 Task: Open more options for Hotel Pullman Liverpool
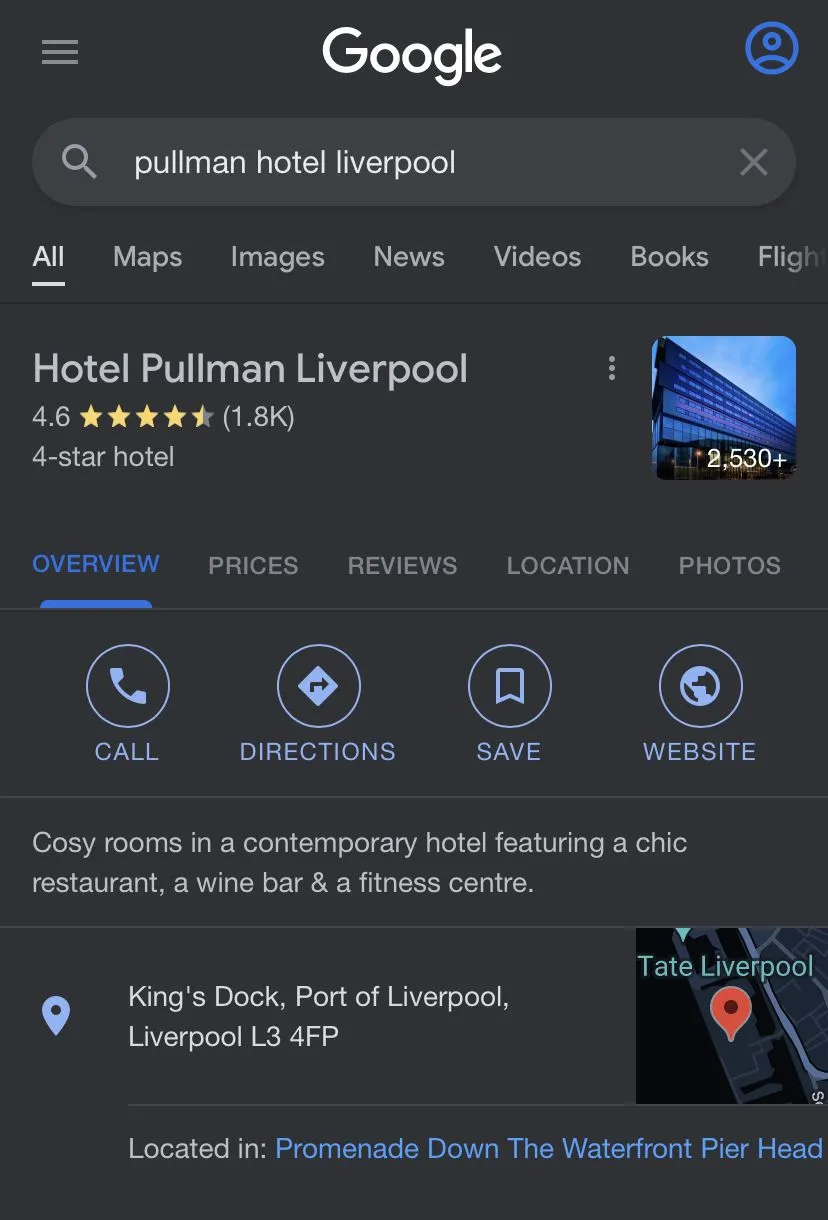click(x=612, y=368)
